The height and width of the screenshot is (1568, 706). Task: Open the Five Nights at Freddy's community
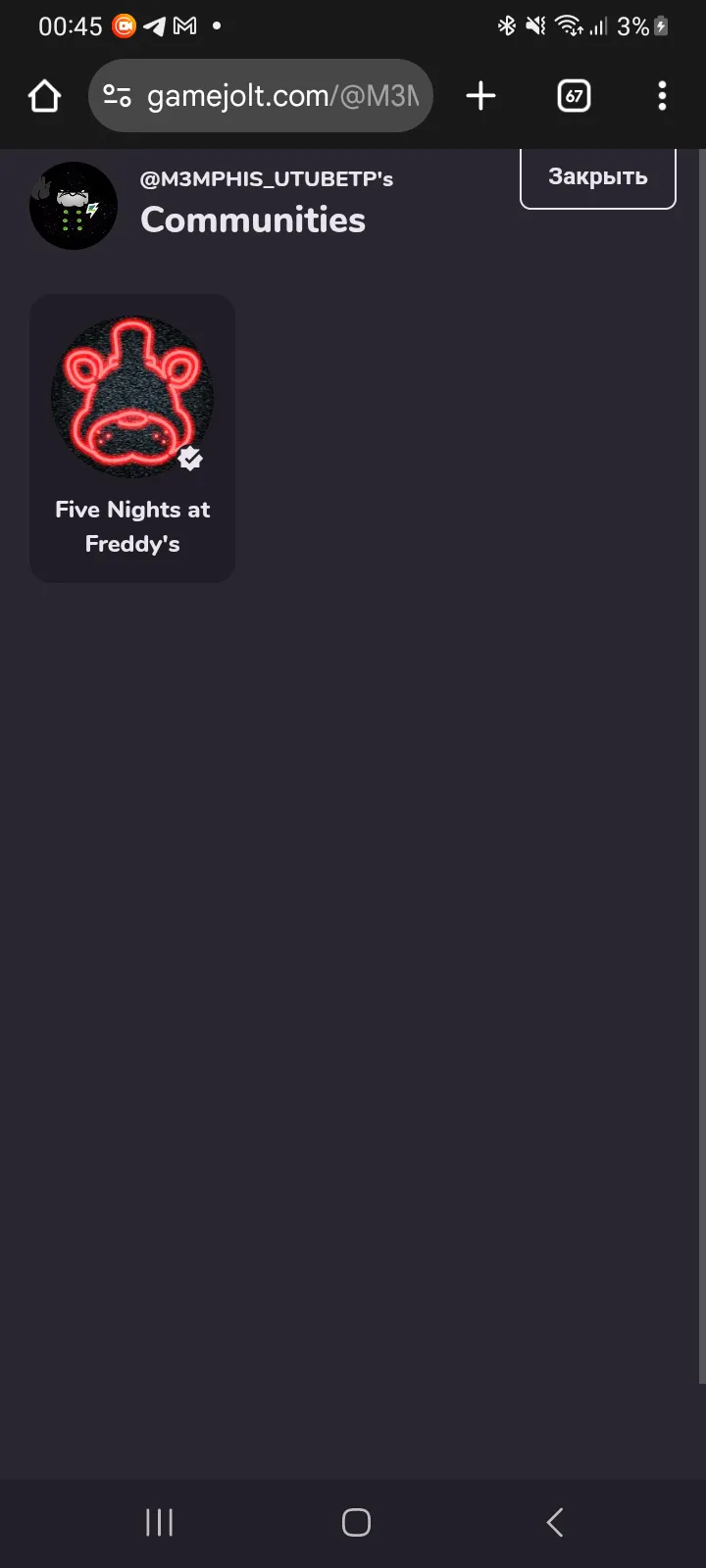132,438
